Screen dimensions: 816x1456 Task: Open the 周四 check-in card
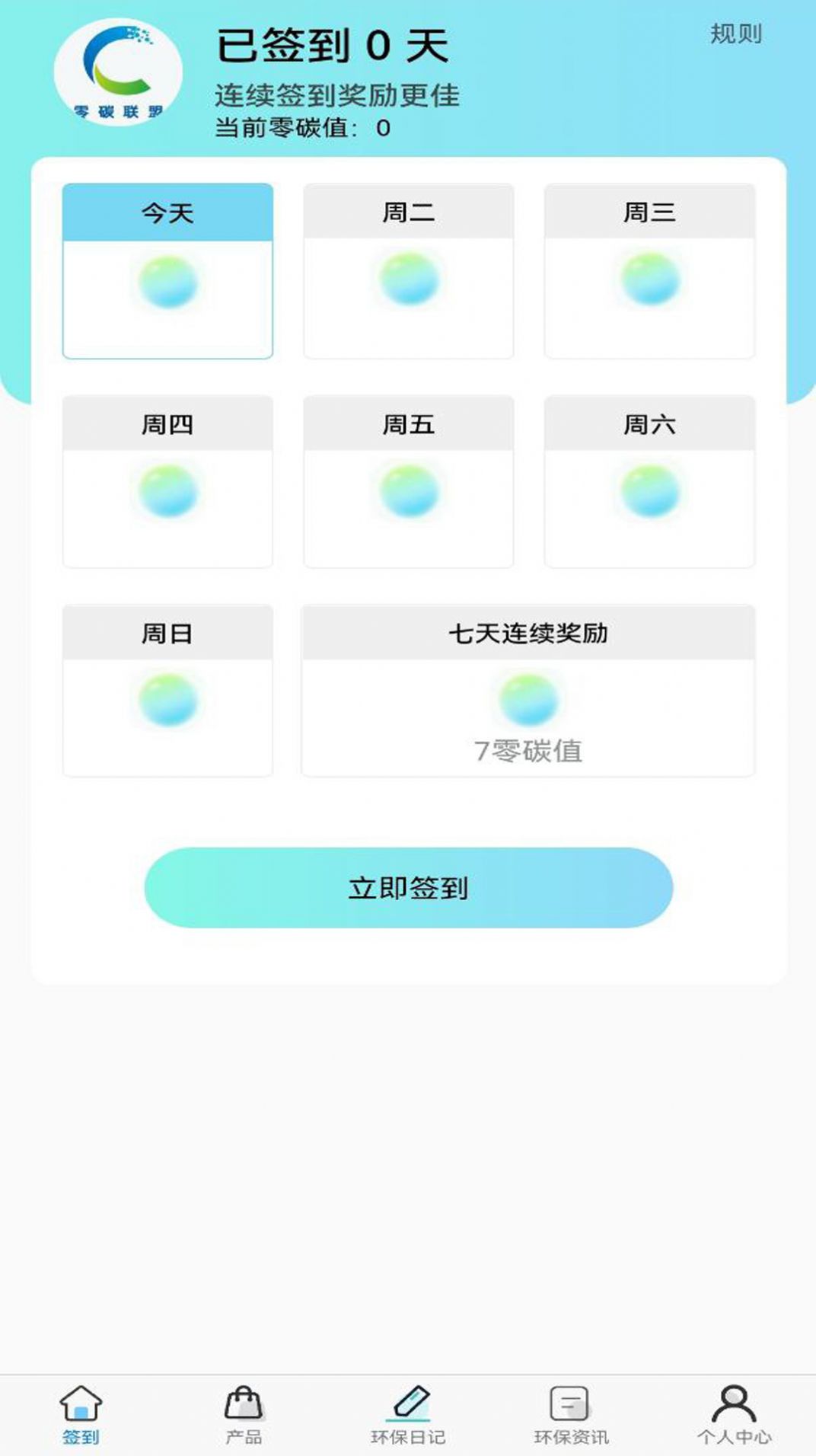(169, 424)
